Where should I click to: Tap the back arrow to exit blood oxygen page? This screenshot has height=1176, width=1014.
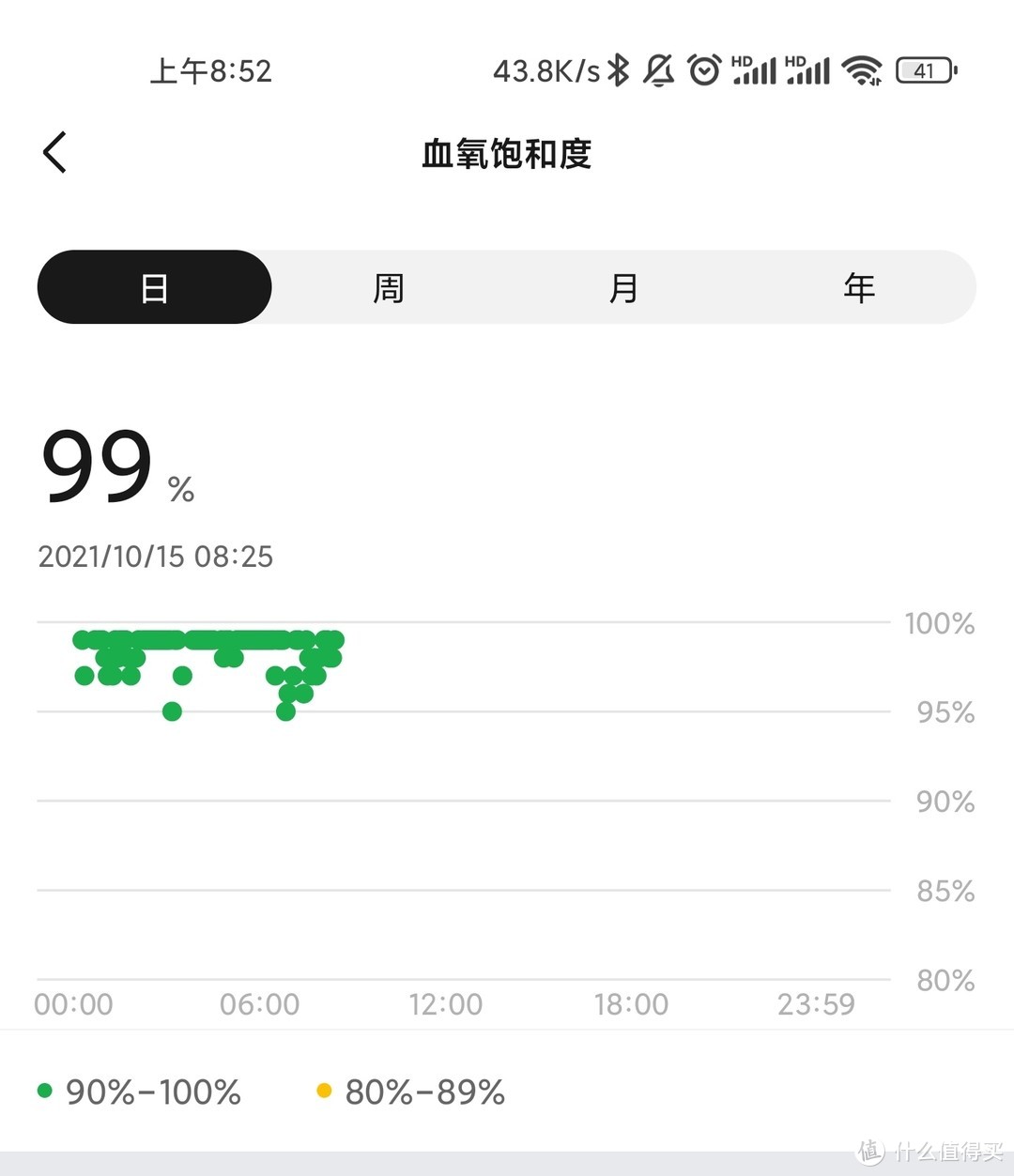[54, 151]
